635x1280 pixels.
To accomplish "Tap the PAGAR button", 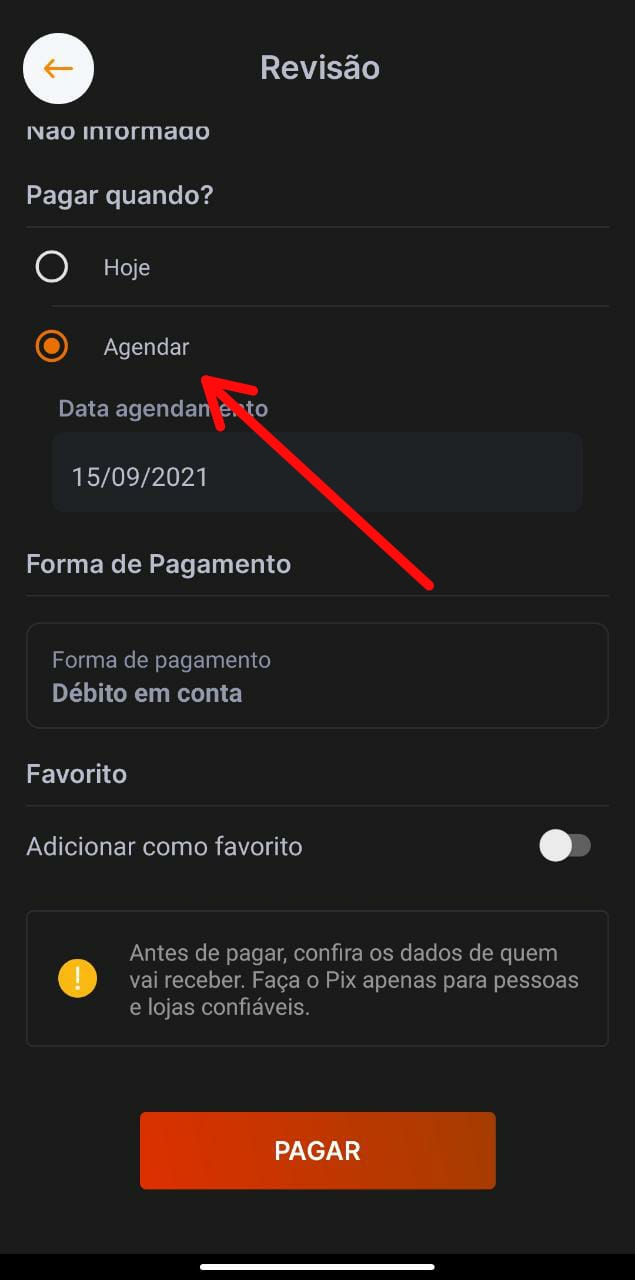I will click(317, 1150).
